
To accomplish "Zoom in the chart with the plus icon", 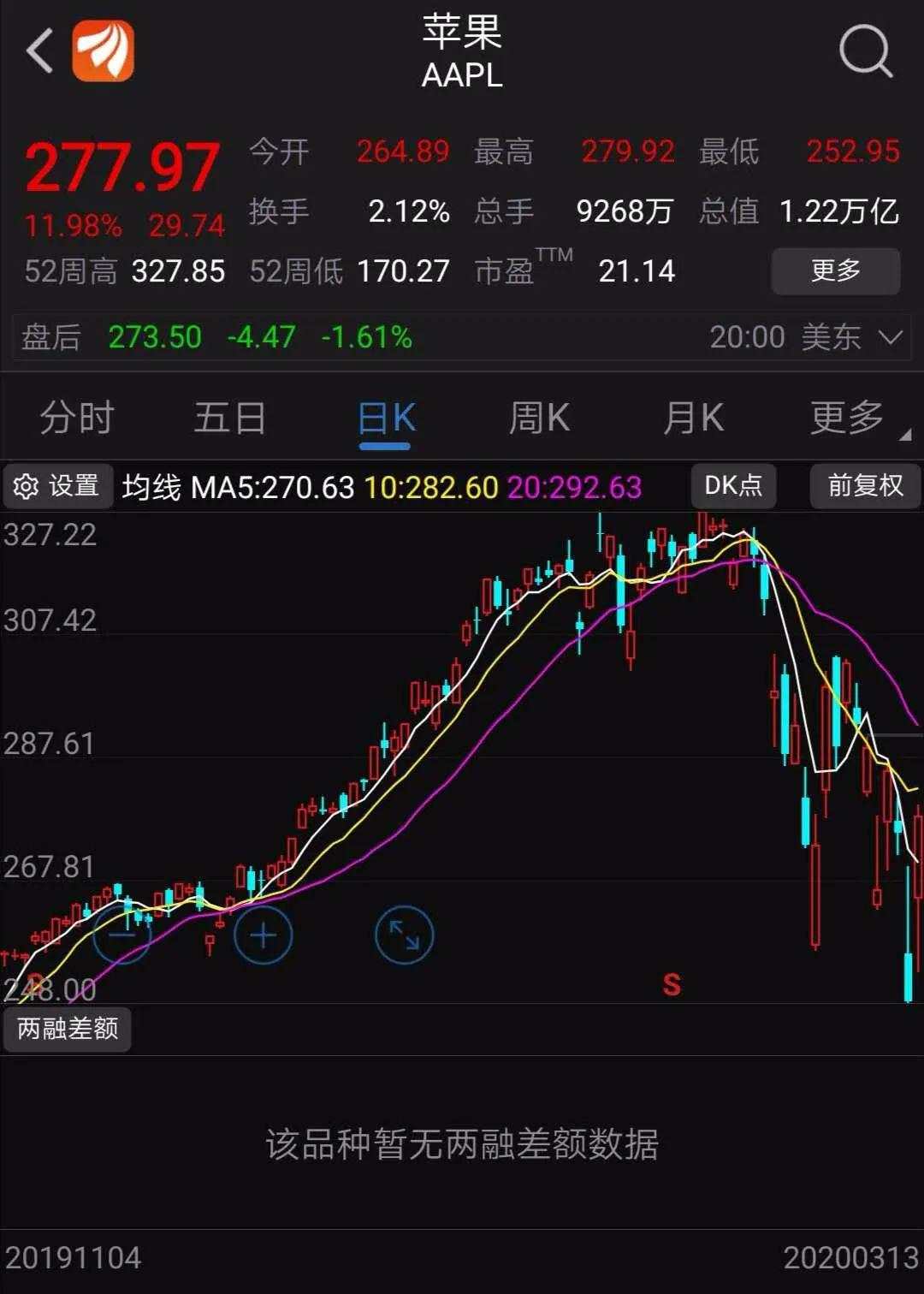I will [263, 935].
